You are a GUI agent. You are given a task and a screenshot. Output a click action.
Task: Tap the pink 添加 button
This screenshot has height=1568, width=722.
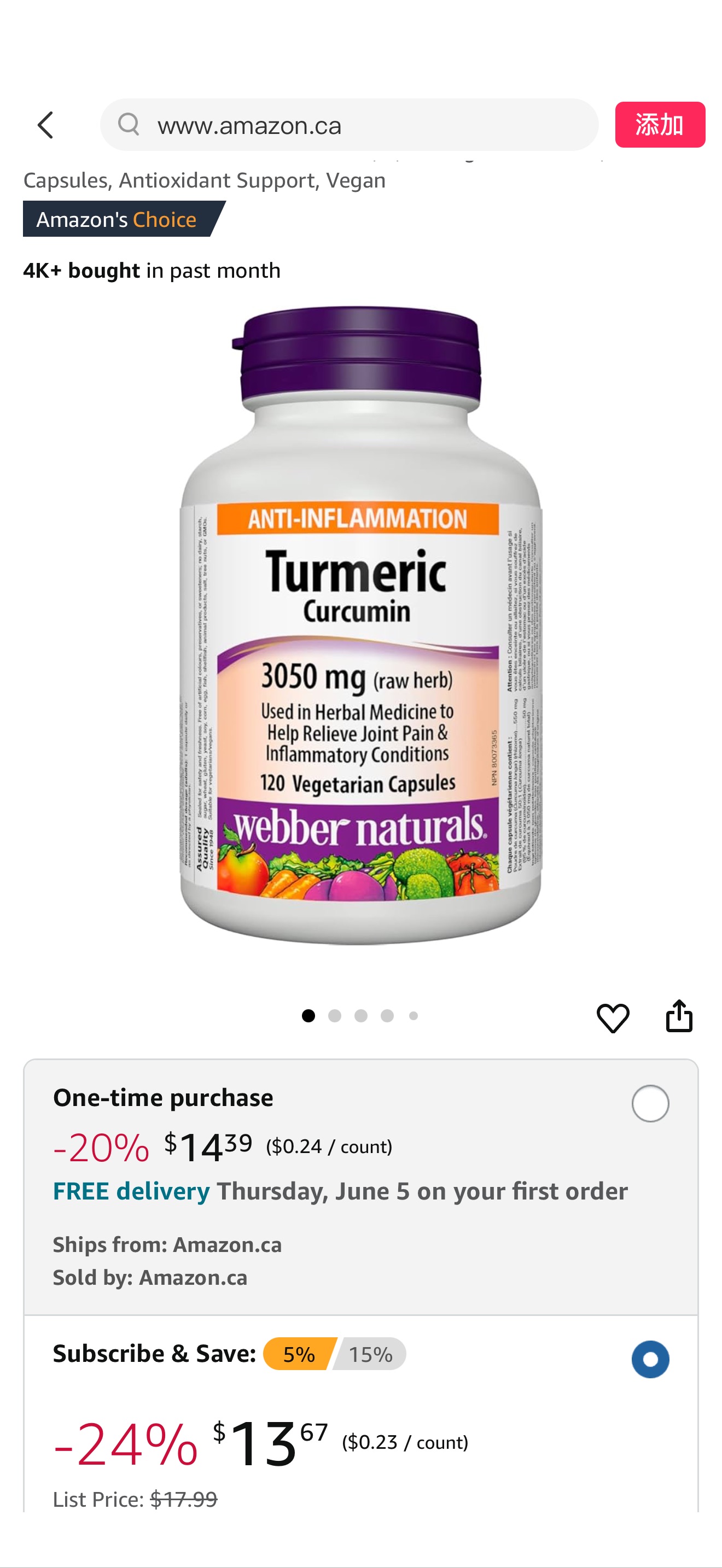(x=660, y=125)
